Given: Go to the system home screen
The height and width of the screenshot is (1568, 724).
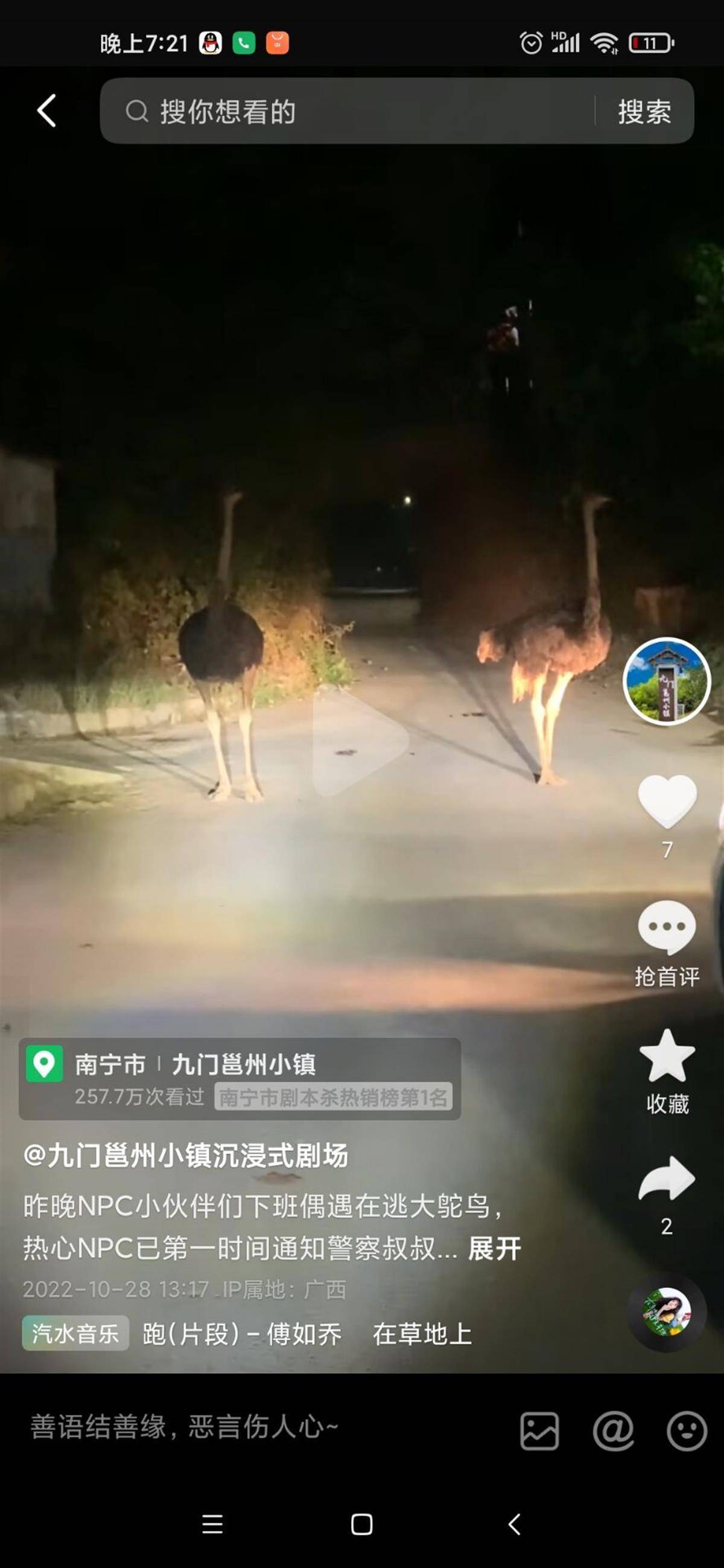Looking at the screenshot, I should [361, 1524].
